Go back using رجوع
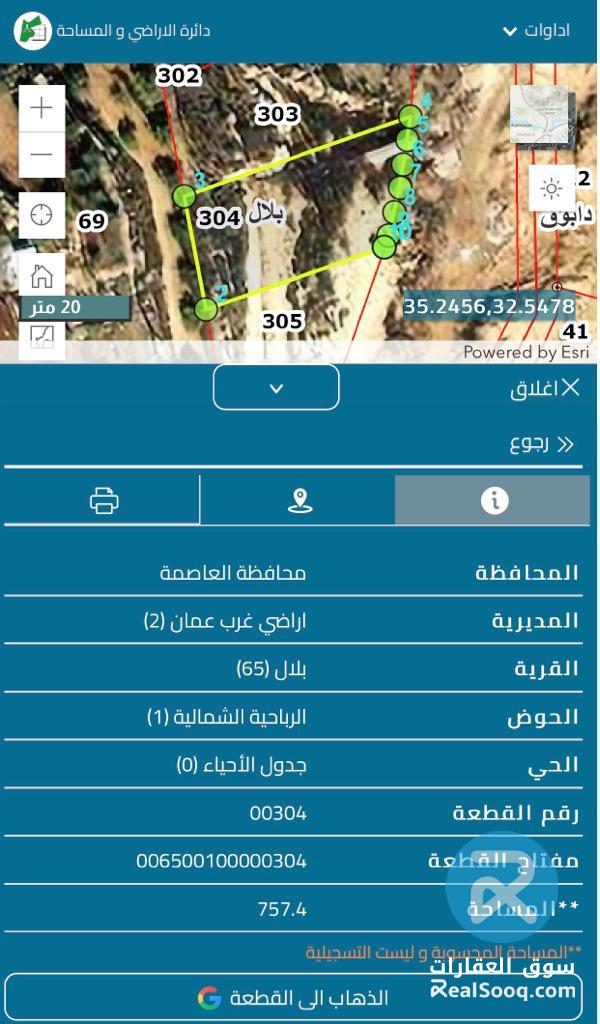The height and width of the screenshot is (1024, 600). 545,444
